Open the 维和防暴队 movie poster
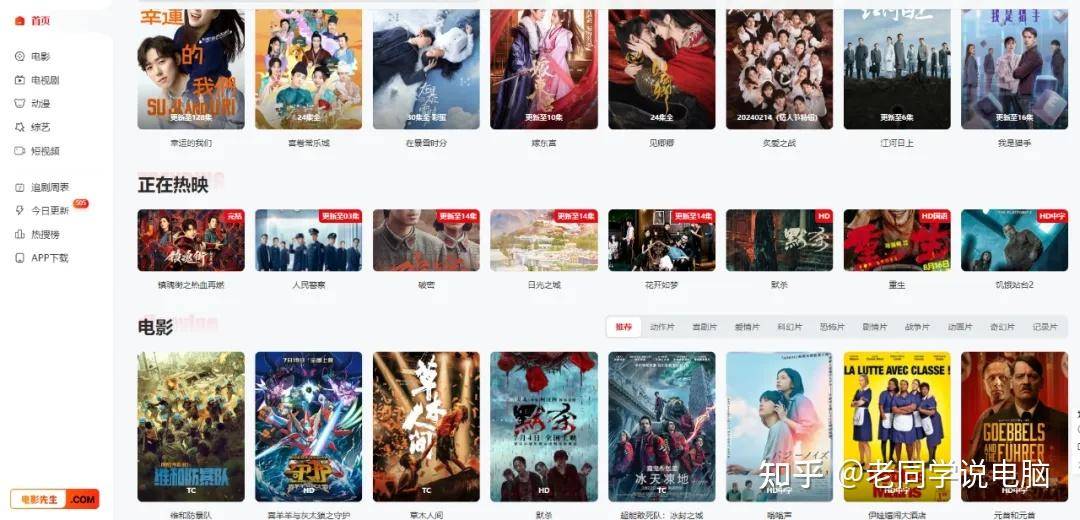 pyautogui.click(x=190, y=426)
